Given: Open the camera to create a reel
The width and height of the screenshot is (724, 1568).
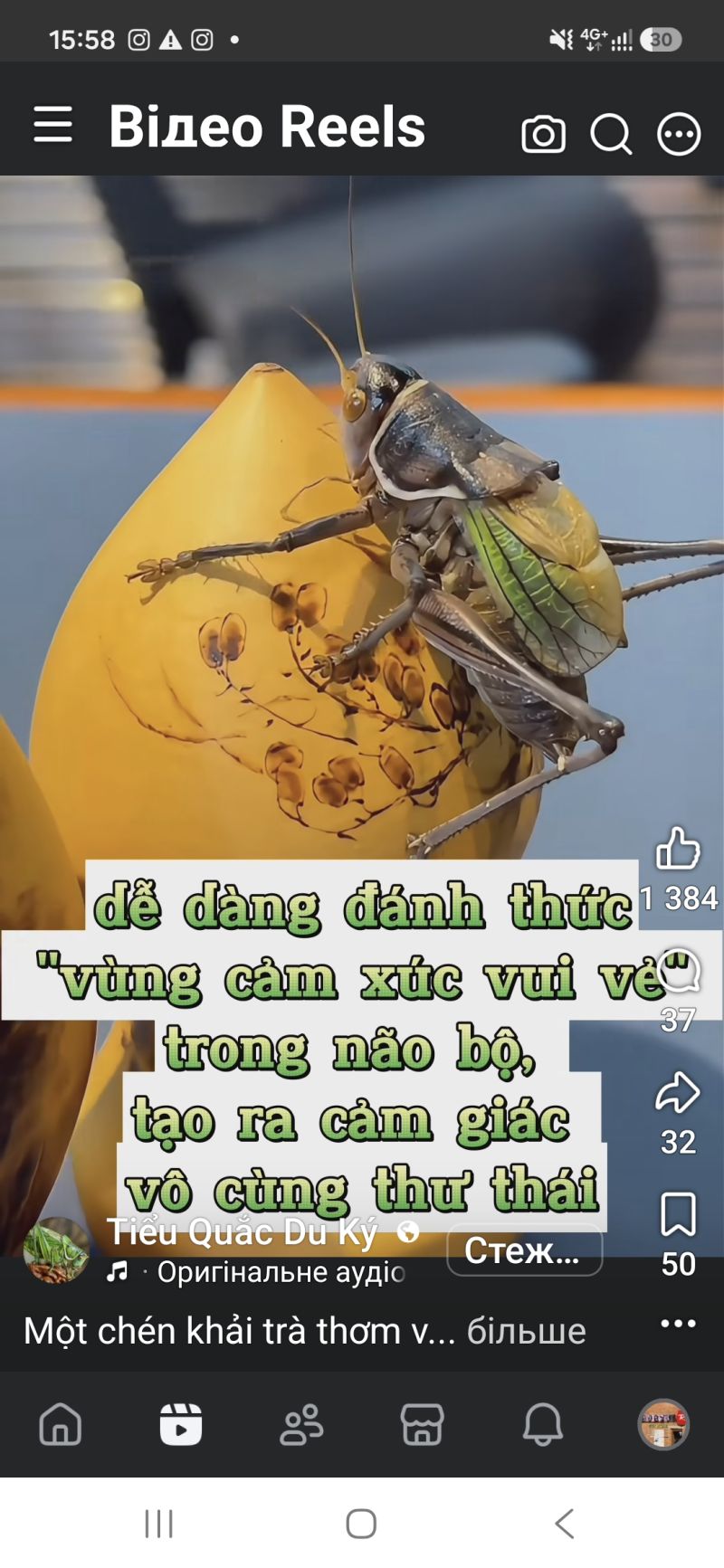Looking at the screenshot, I should (x=543, y=135).
